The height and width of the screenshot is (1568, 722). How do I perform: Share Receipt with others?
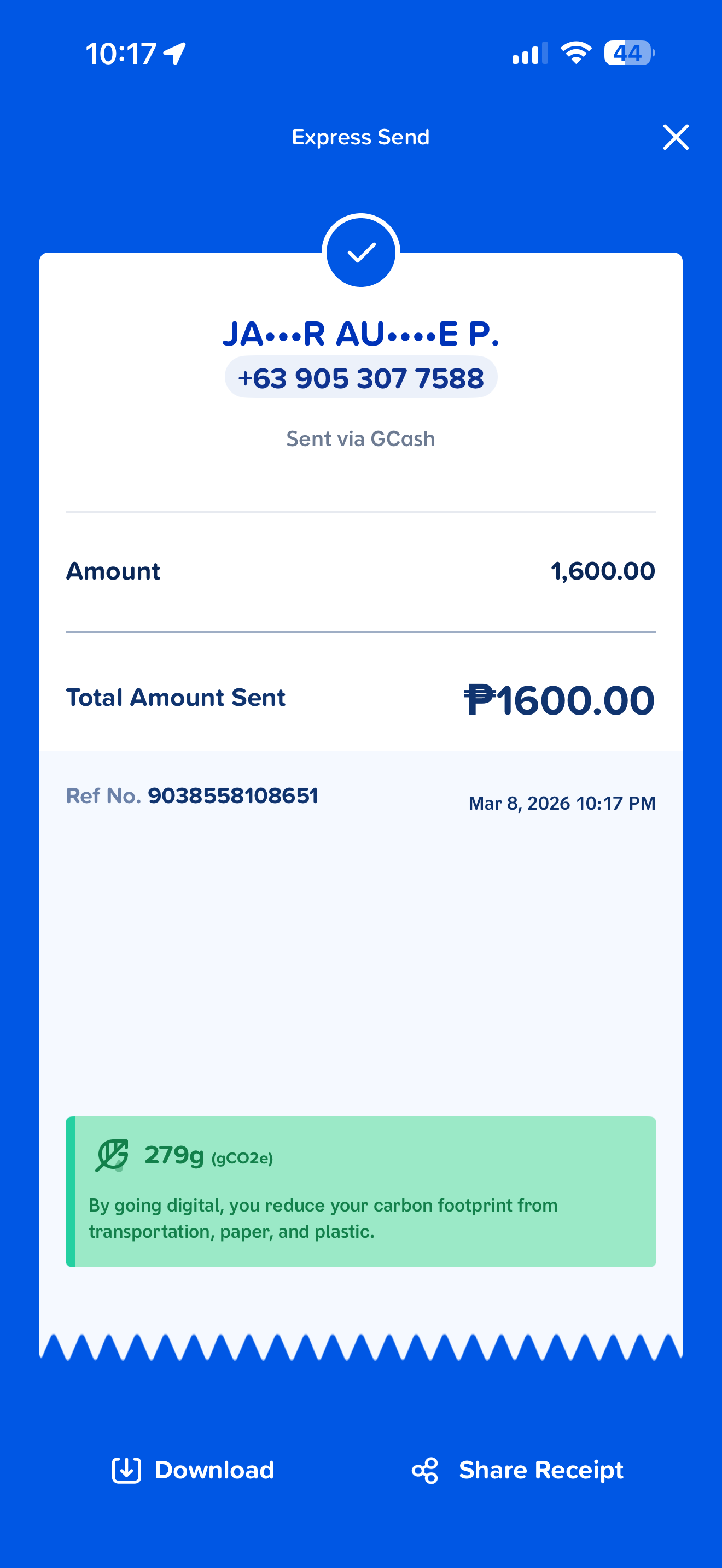518,1470
